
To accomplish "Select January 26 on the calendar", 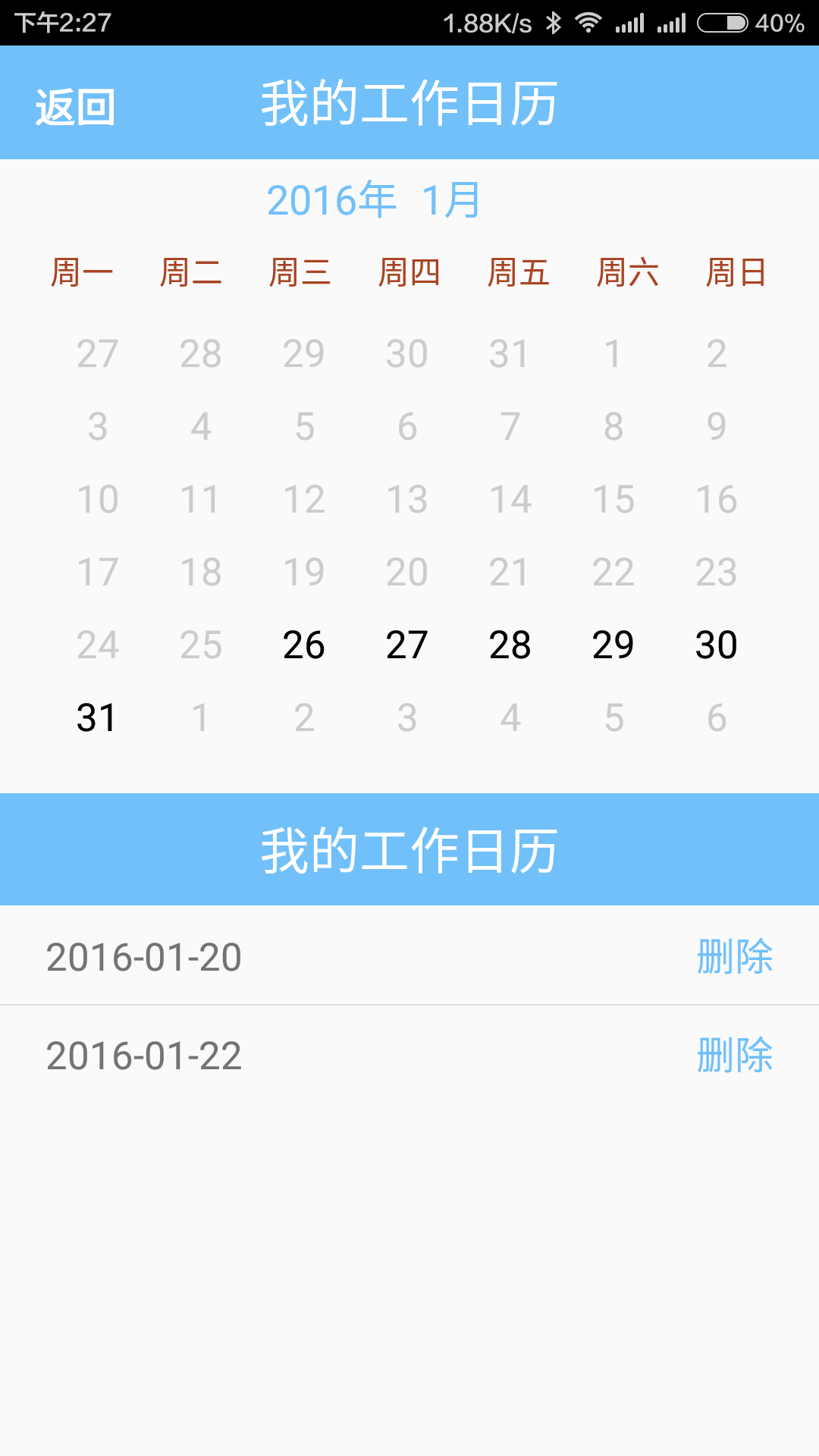I will [x=304, y=645].
